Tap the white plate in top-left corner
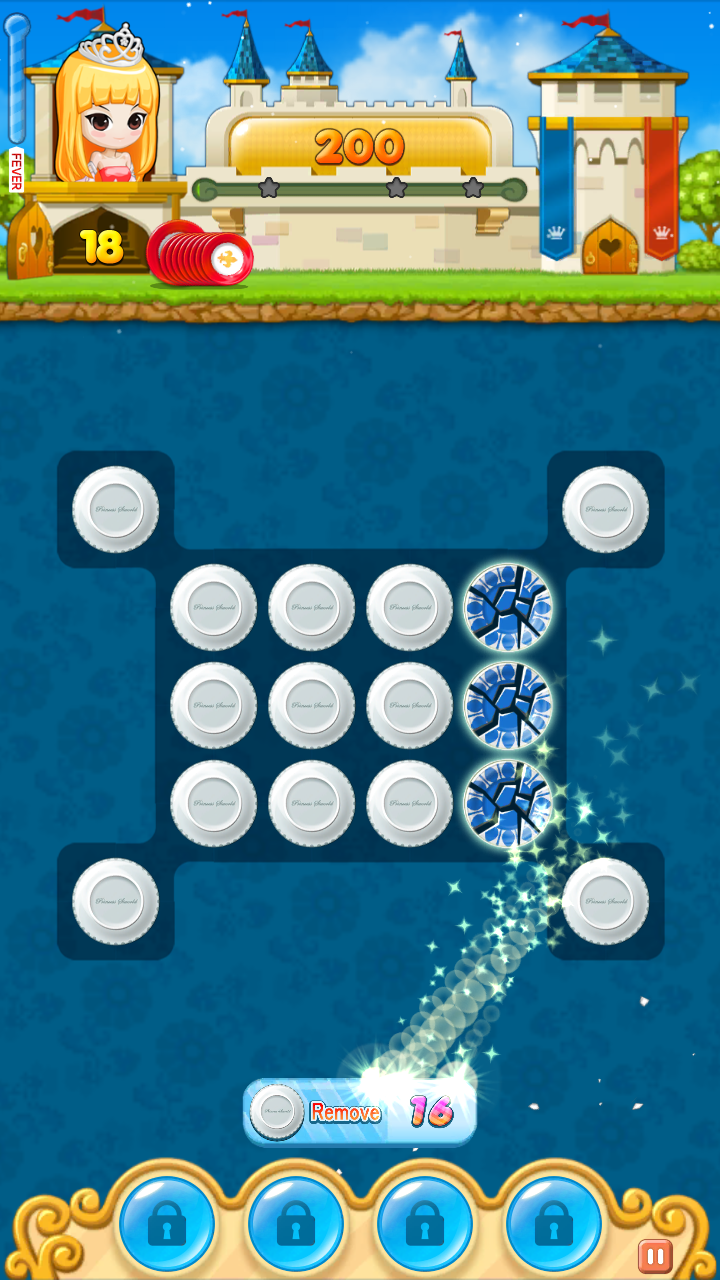Image resolution: width=720 pixels, height=1280 pixels. tap(116, 509)
